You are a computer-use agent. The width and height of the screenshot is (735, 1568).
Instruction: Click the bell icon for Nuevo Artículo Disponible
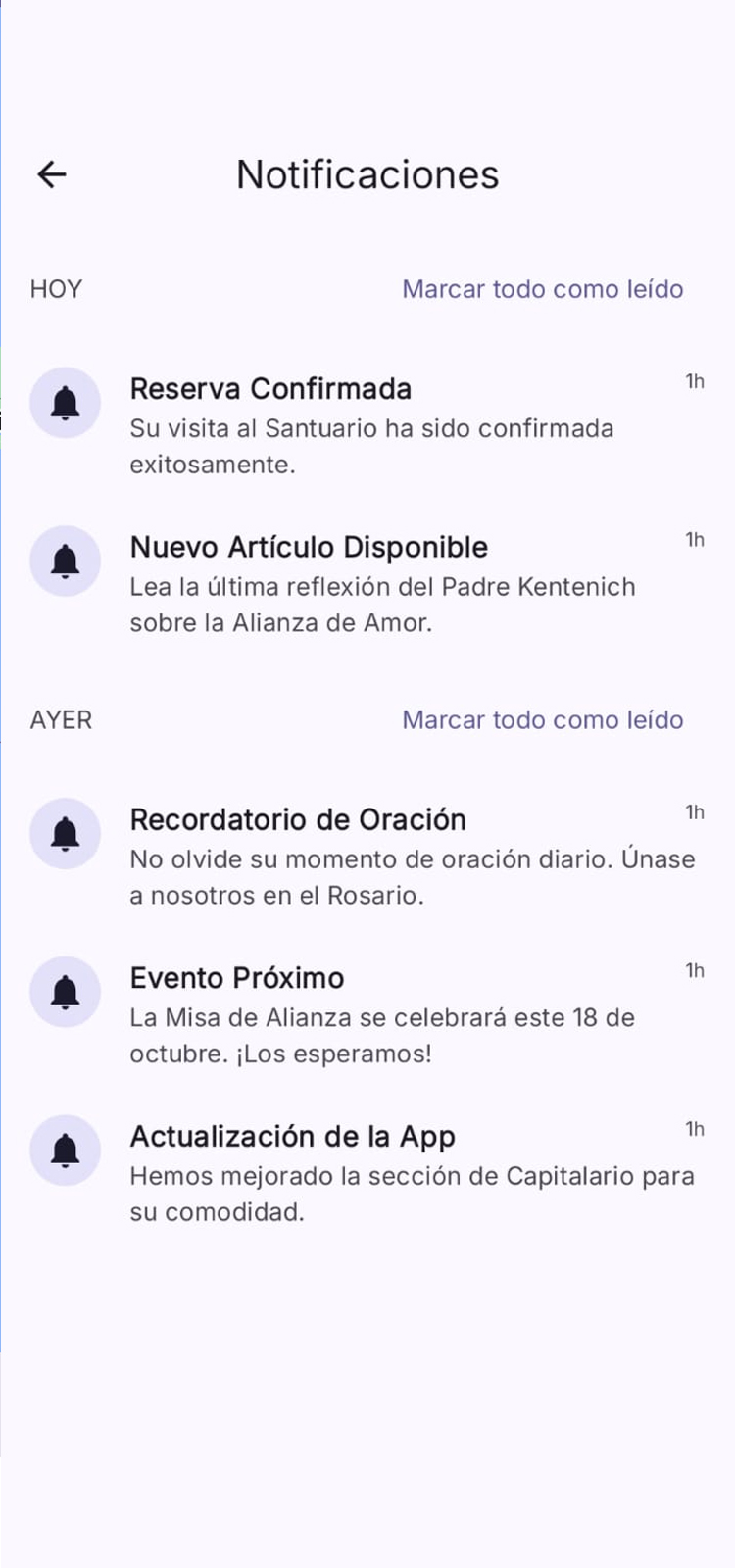coord(65,561)
